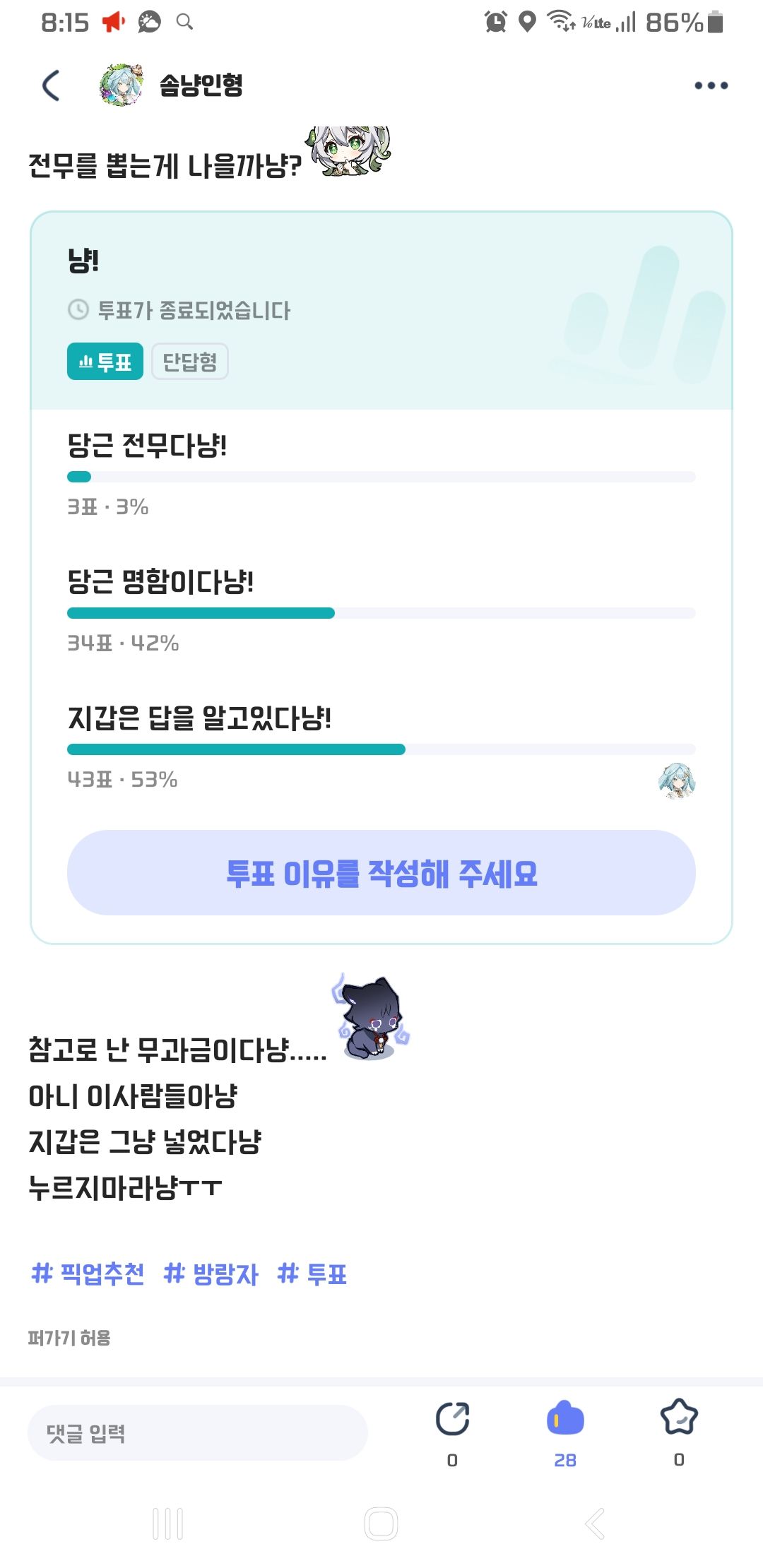Screen dimensions: 763x1568
Task: Open 솜냥인형's profile avatar
Action: coord(122,85)
